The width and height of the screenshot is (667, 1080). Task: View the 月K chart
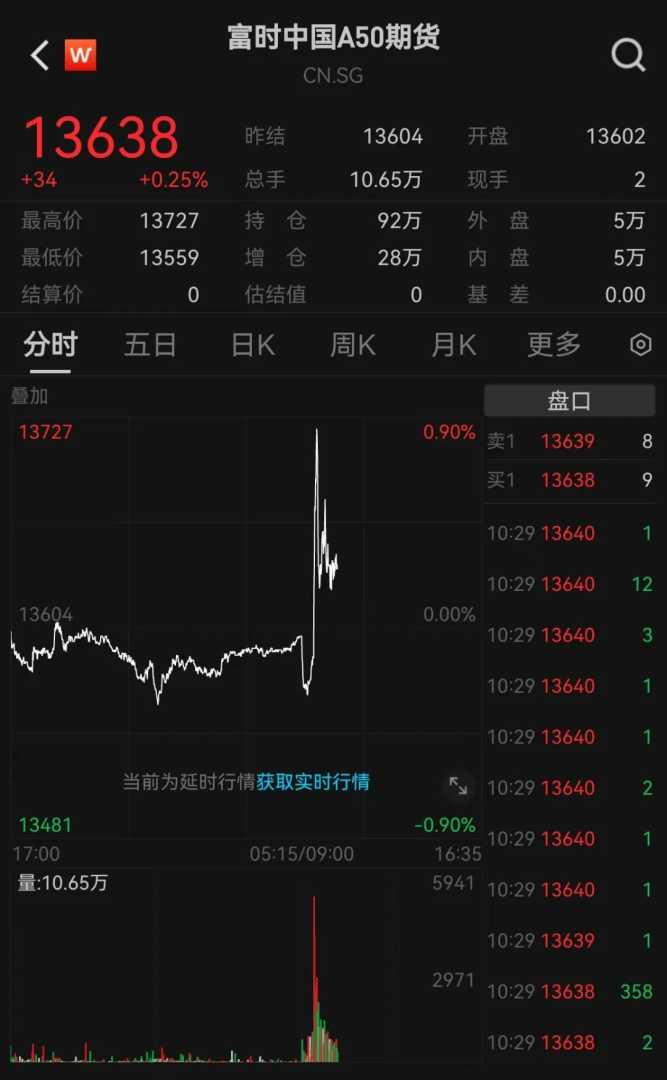tap(453, 345)
